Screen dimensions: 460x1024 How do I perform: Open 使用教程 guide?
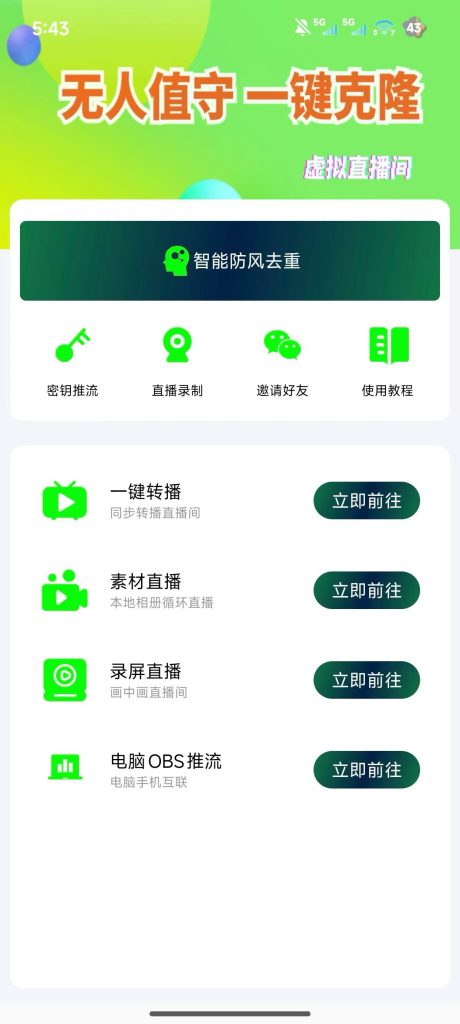pyautogui.click(x=387, y=362)
